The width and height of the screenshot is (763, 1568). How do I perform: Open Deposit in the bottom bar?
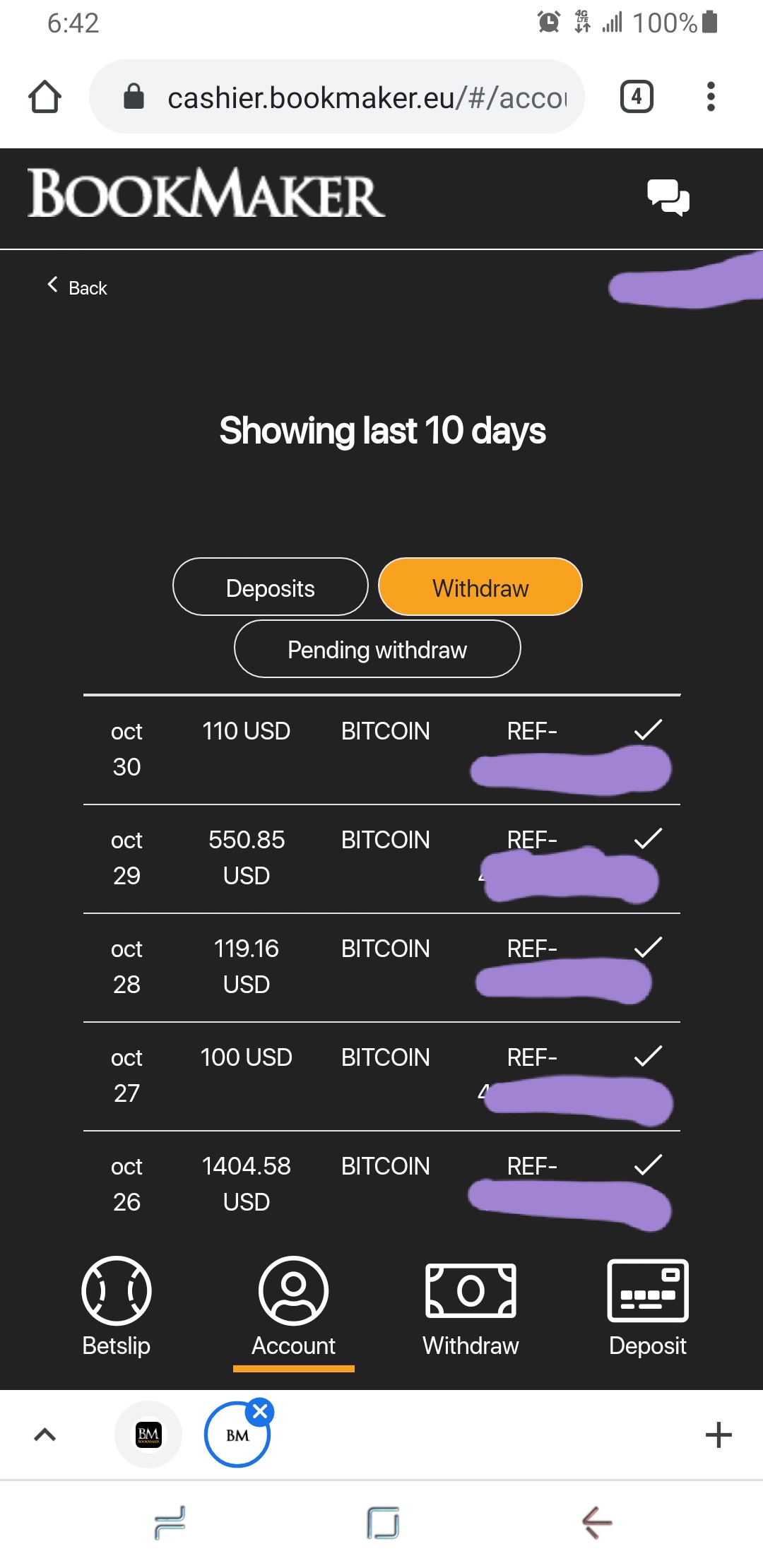[x=648, y=1307]
